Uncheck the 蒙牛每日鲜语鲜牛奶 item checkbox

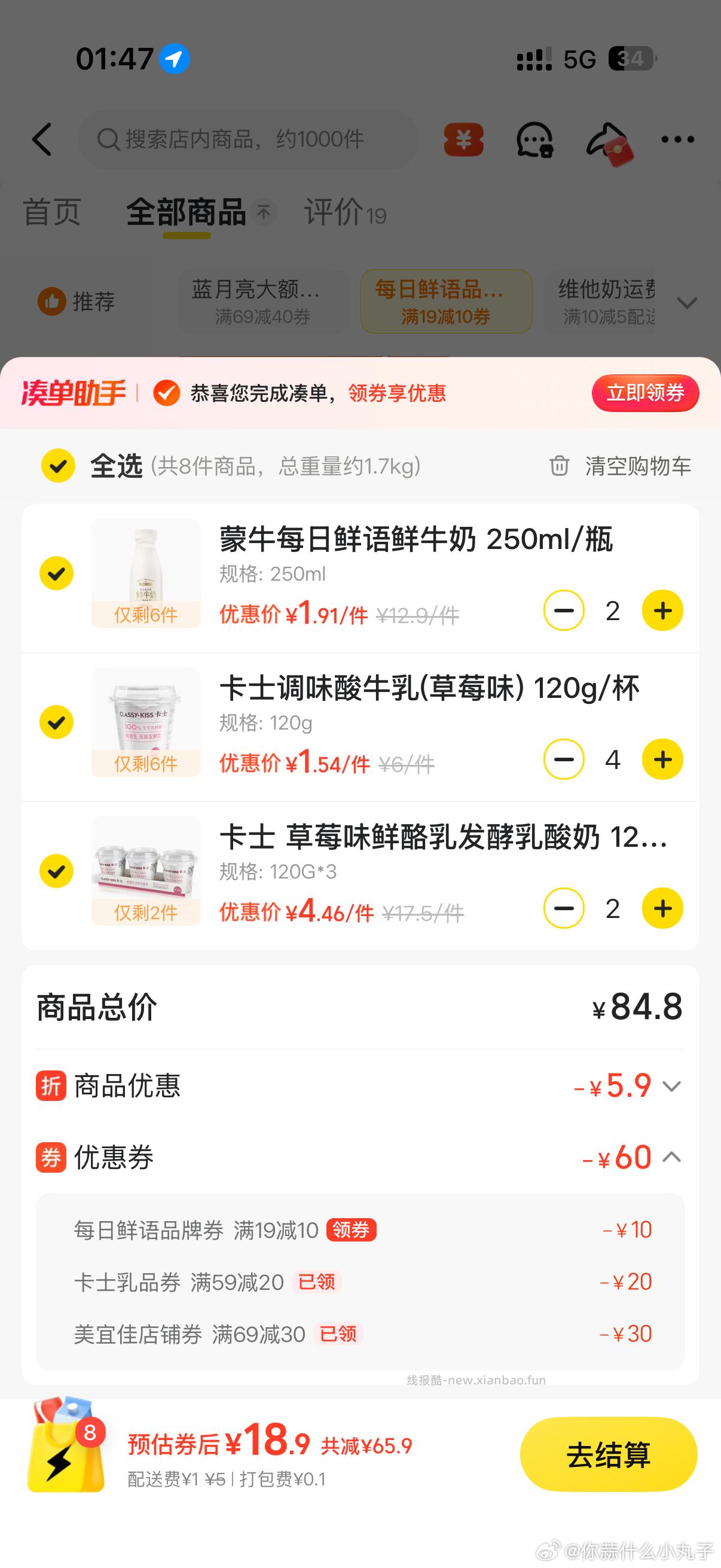pos(57,573)
